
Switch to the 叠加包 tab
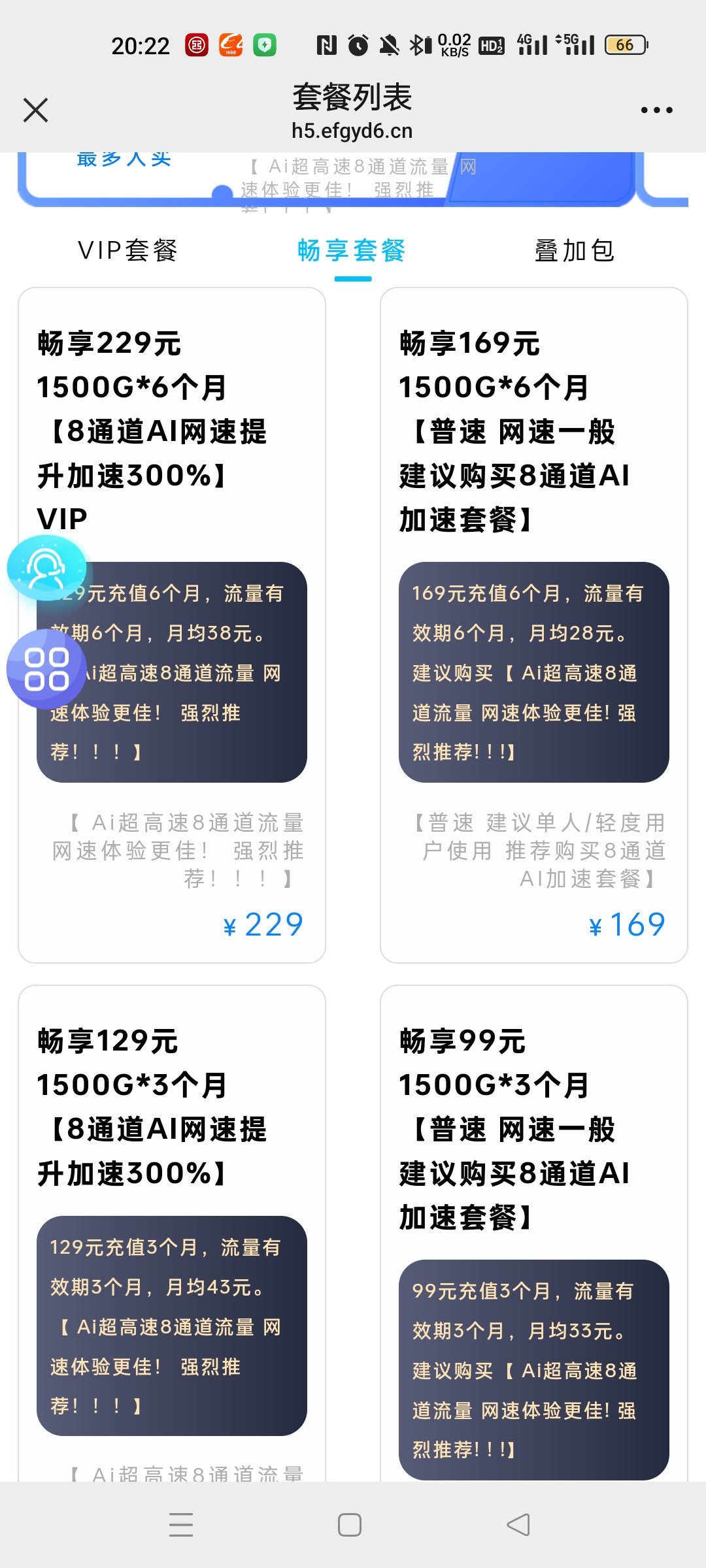575,251
